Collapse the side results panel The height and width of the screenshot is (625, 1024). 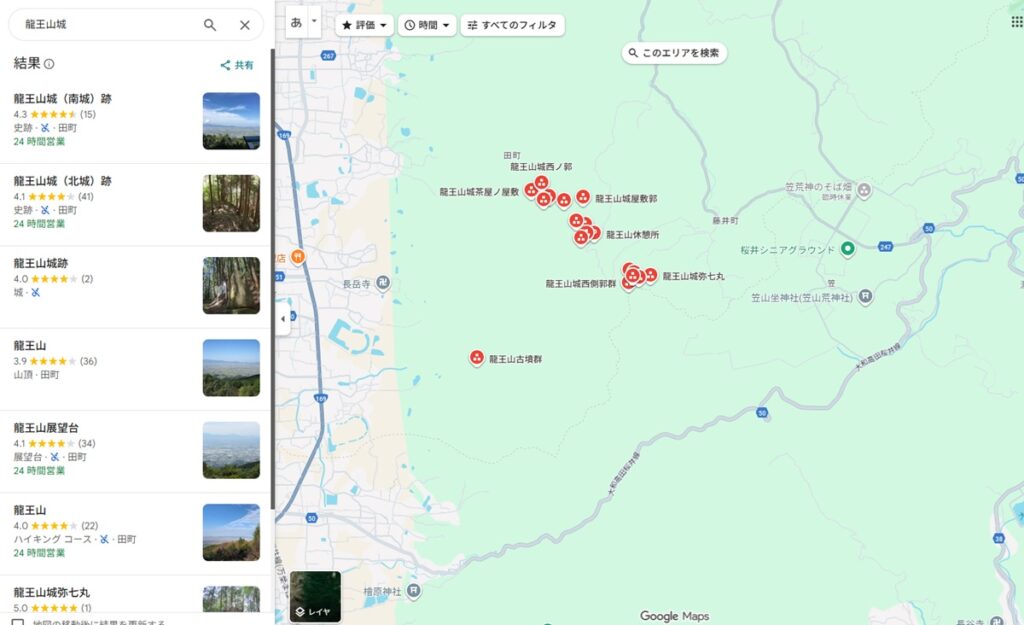(282, 319)
